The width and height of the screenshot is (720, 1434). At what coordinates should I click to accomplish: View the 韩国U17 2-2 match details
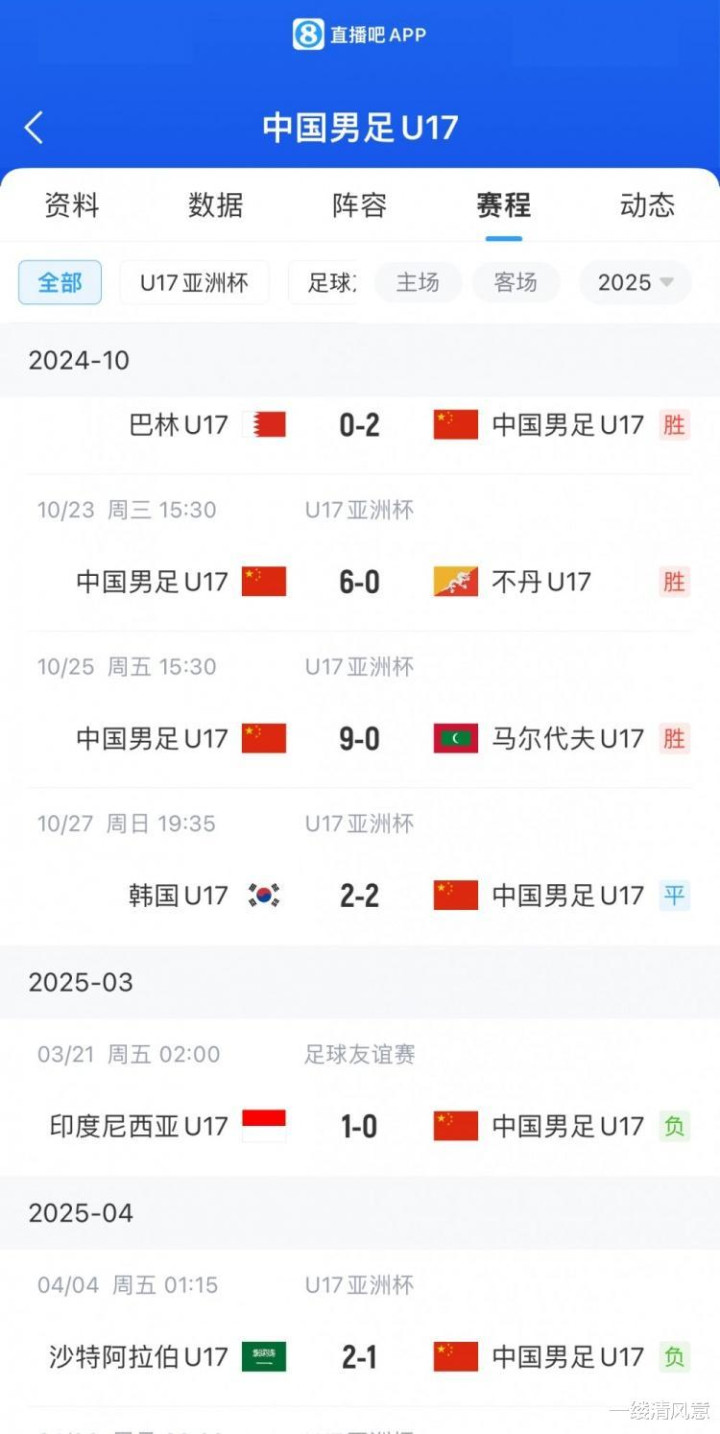pos(360,867)
